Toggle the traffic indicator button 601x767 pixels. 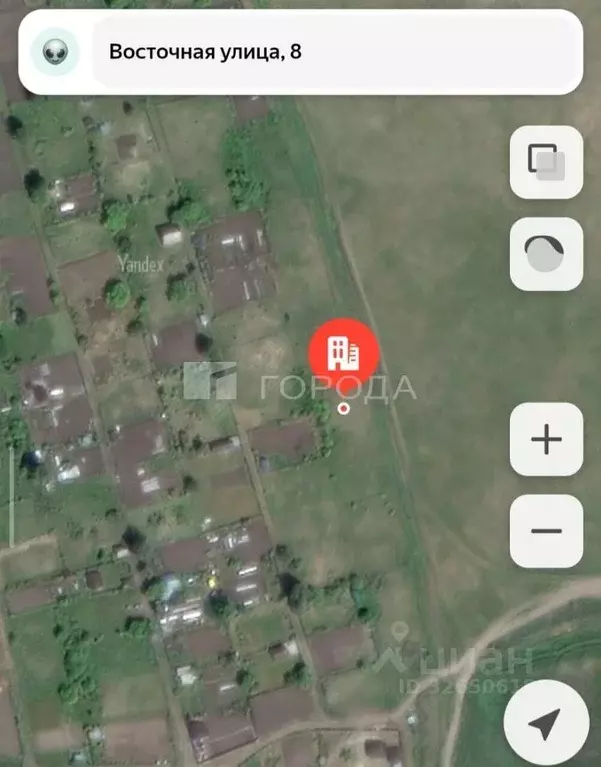coord(546,254)
